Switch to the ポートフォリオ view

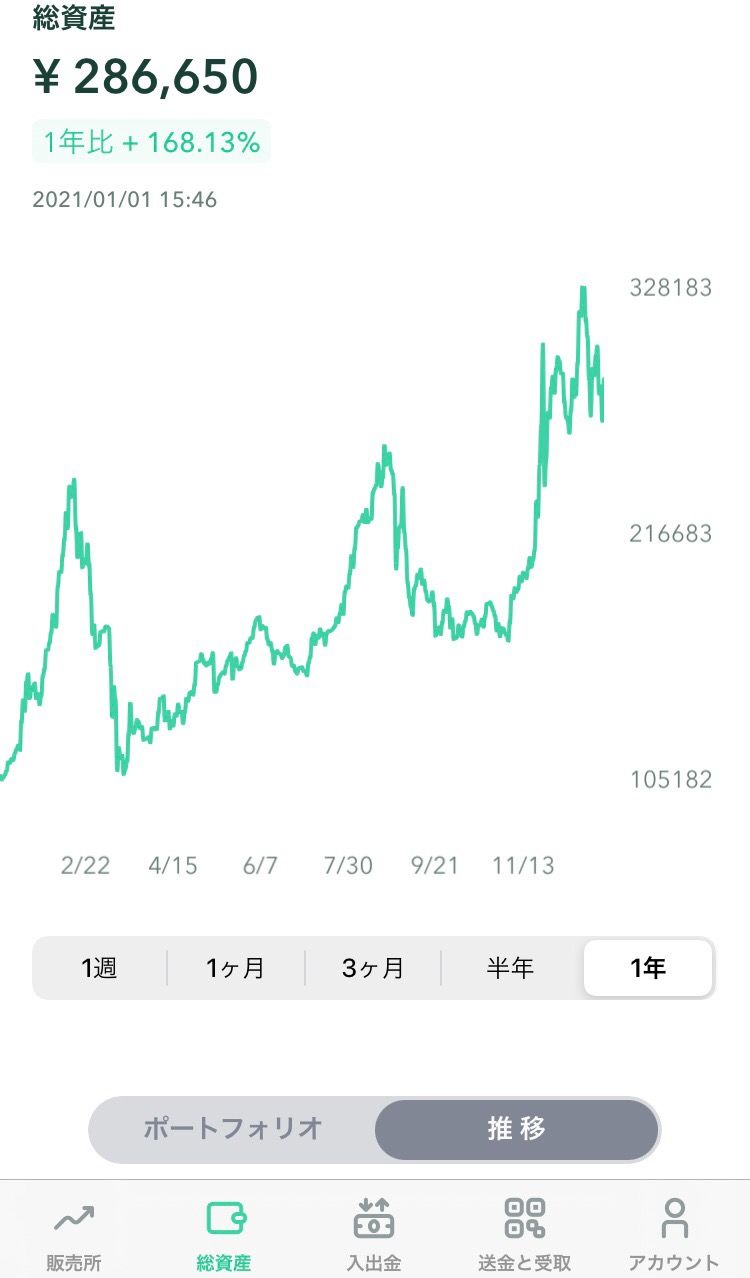[233, 1129]
